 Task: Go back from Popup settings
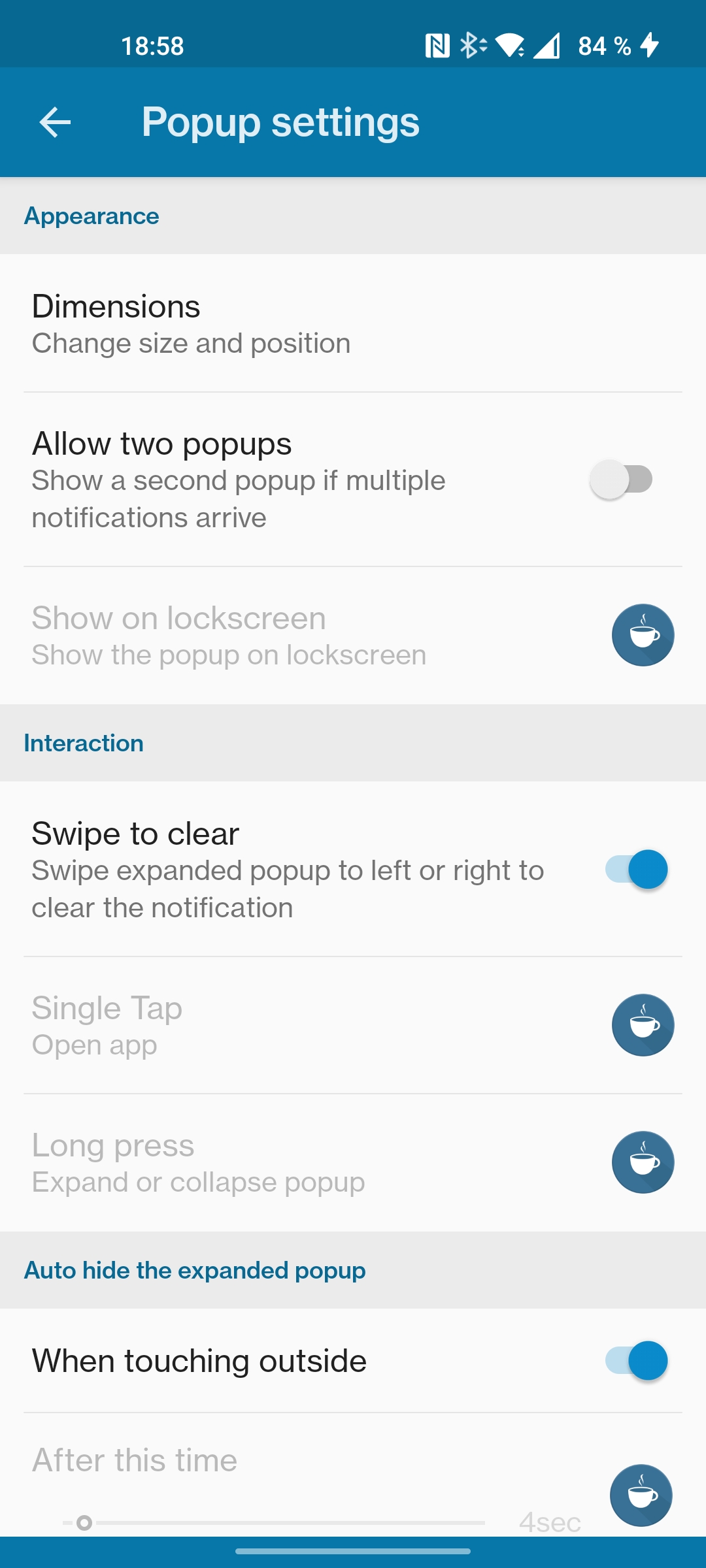point(55,123)
